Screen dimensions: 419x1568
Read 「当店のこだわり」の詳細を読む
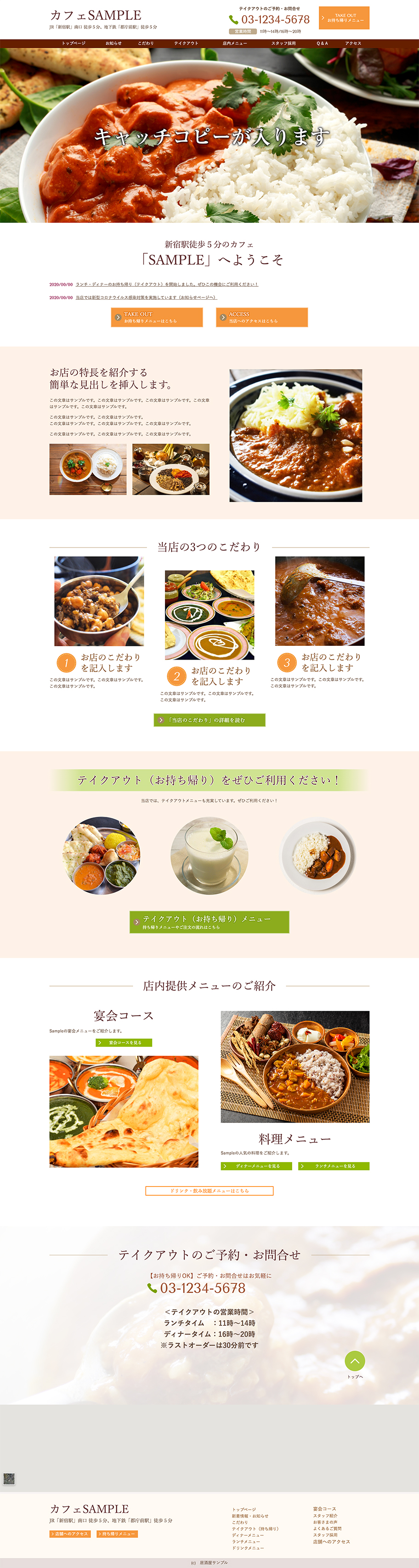tap(209, 720)
